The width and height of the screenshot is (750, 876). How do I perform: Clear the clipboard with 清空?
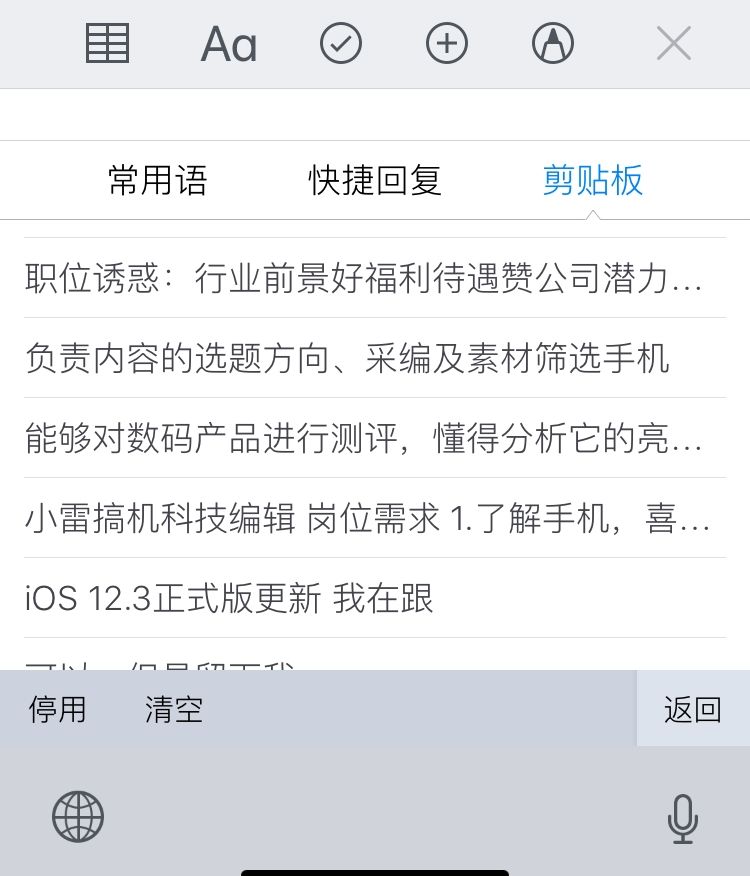click(174, 709)
